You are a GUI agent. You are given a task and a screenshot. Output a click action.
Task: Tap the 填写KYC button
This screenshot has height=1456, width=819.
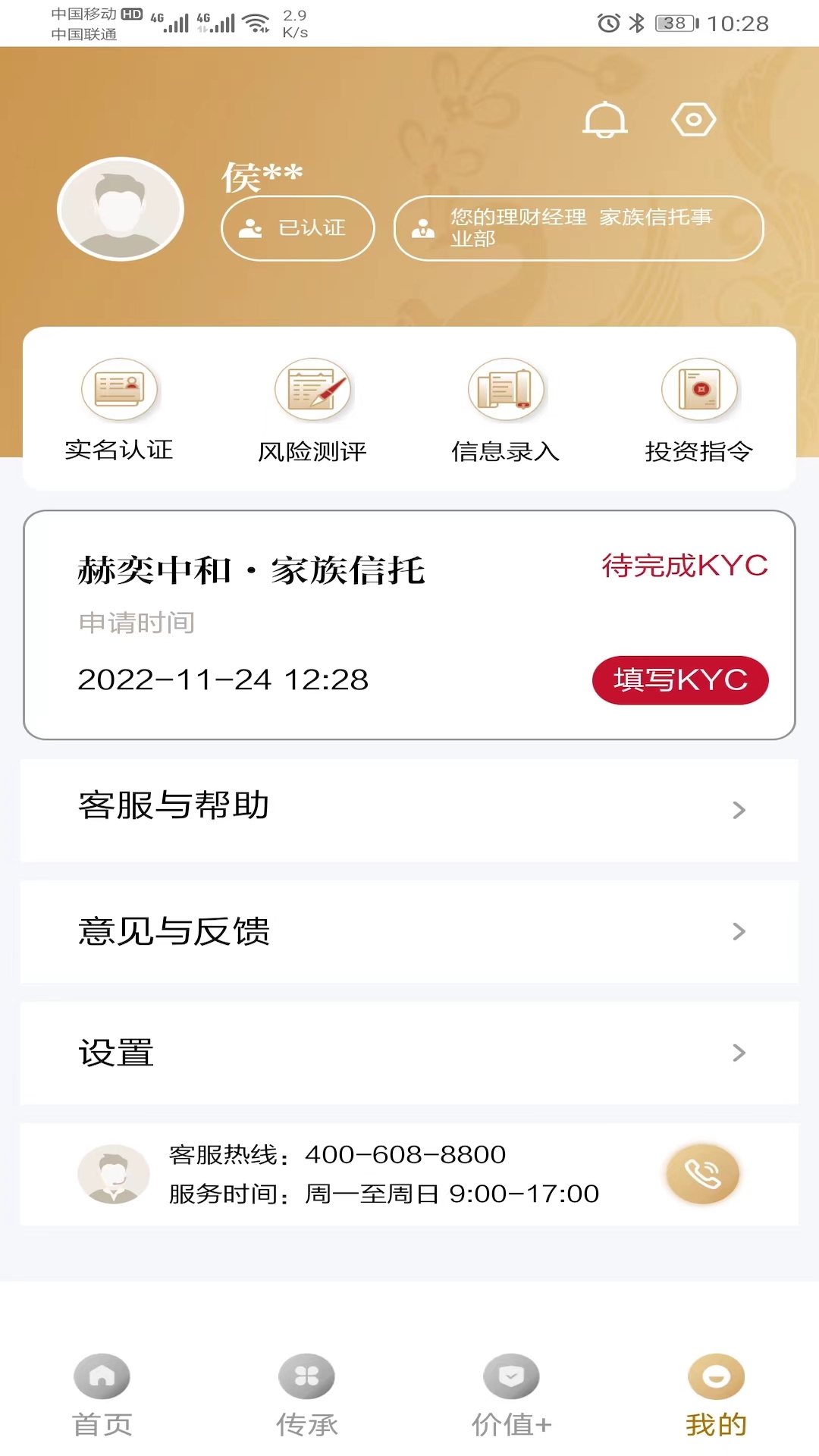[x=680, y=681]
